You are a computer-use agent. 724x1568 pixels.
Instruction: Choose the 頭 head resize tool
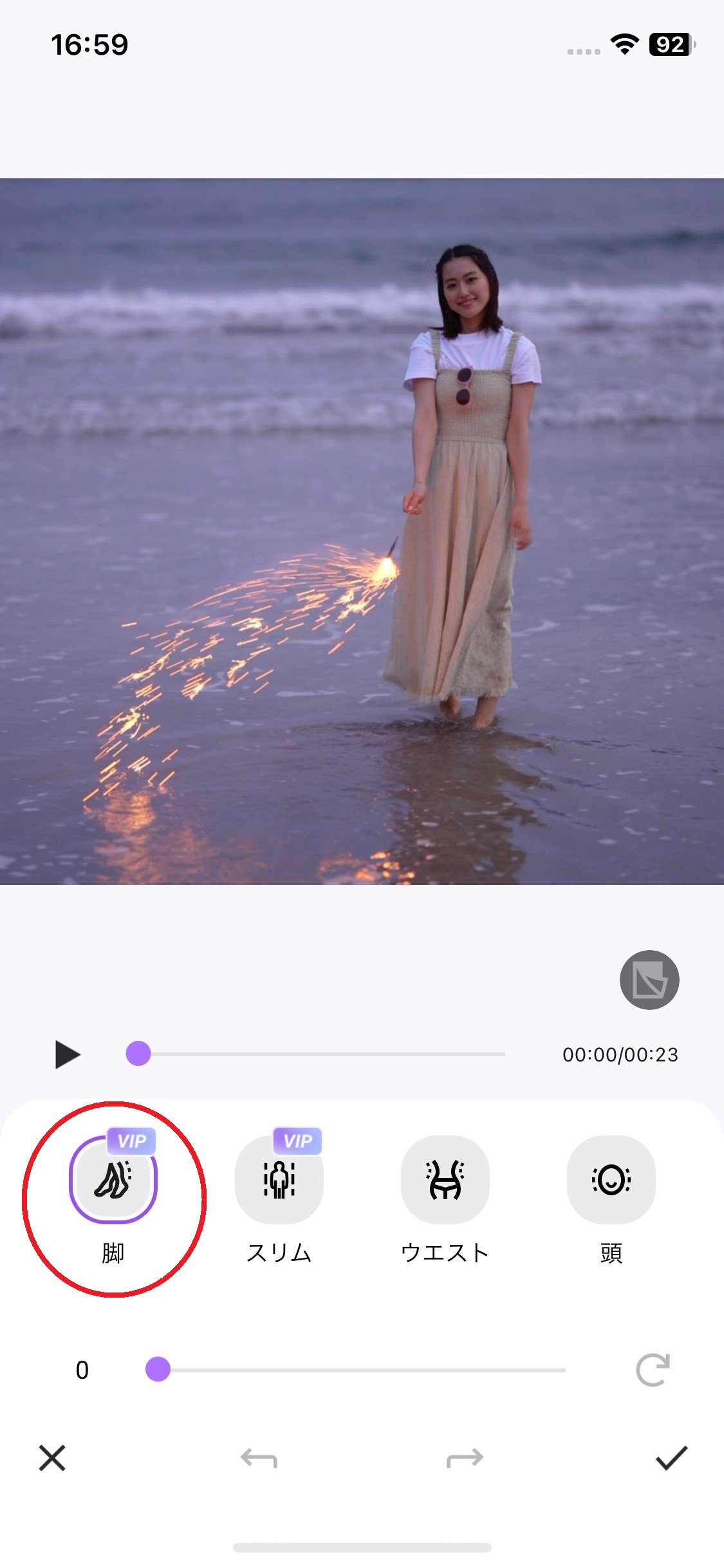point(611,1179)
